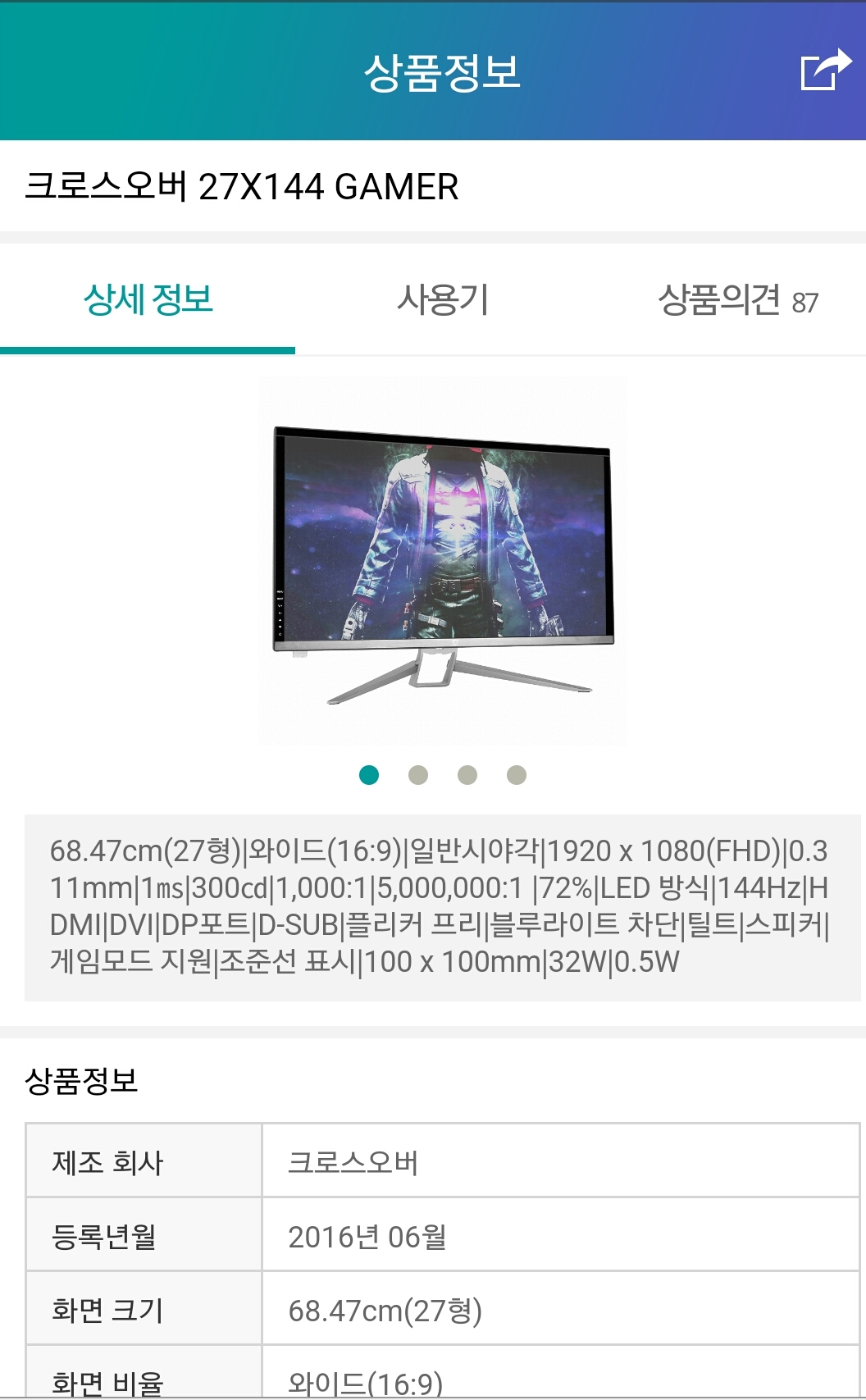Switch to the 사용기 tab
This screenshot has width=866, height=1400.
(443, 300)
